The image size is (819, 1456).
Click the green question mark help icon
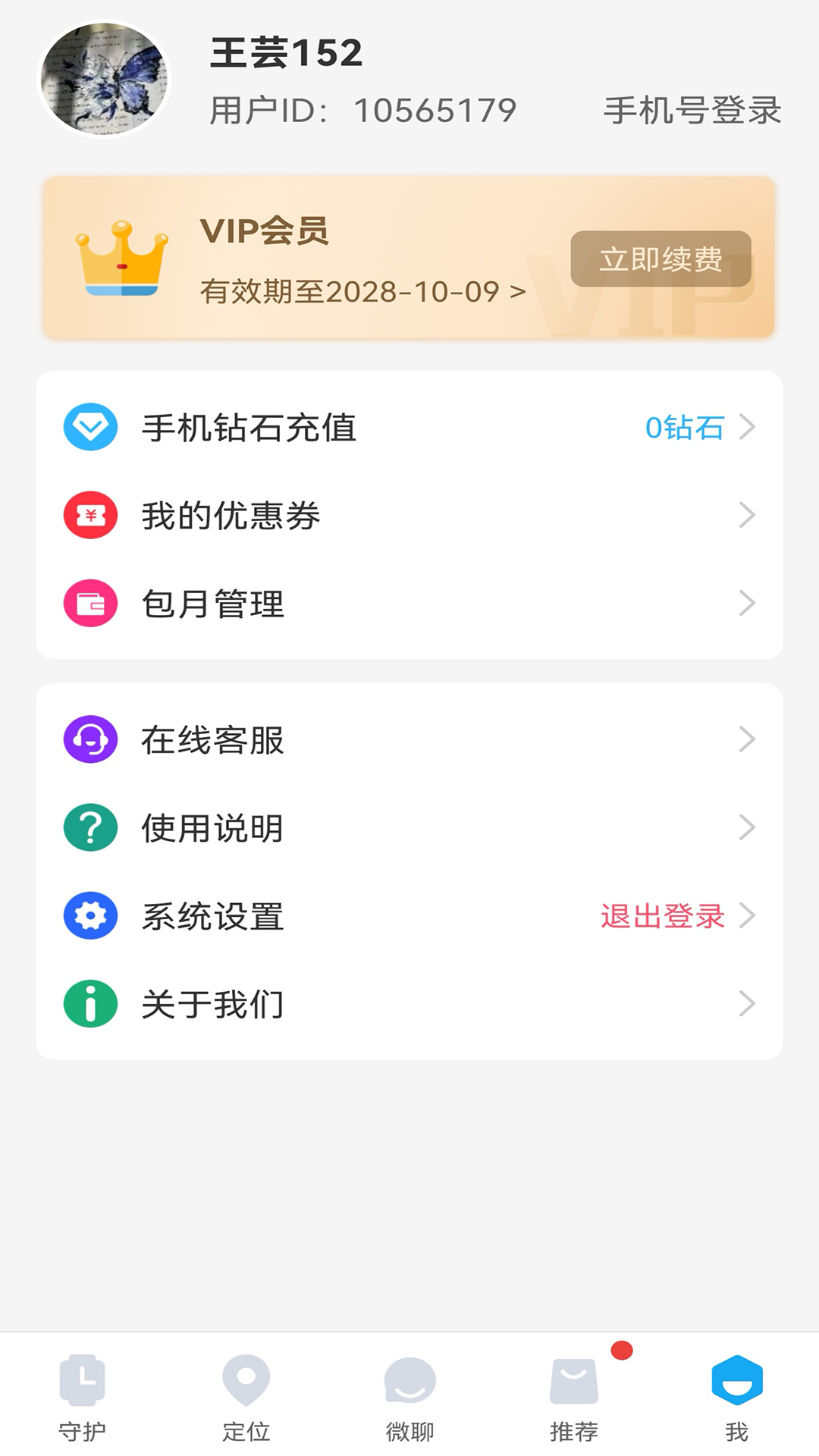[x=89, y=827]
